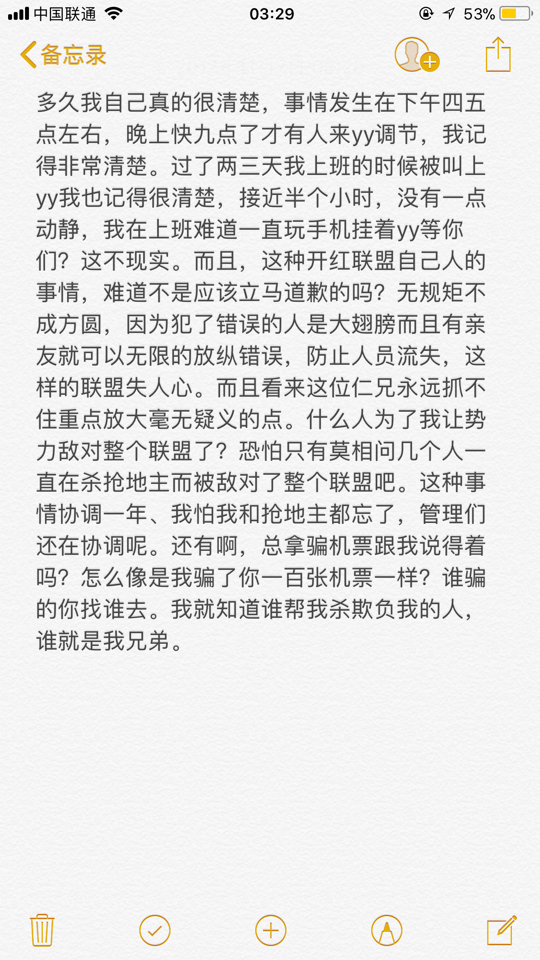Add people to this note
540x960 pixels.
(x=417, y=55)
